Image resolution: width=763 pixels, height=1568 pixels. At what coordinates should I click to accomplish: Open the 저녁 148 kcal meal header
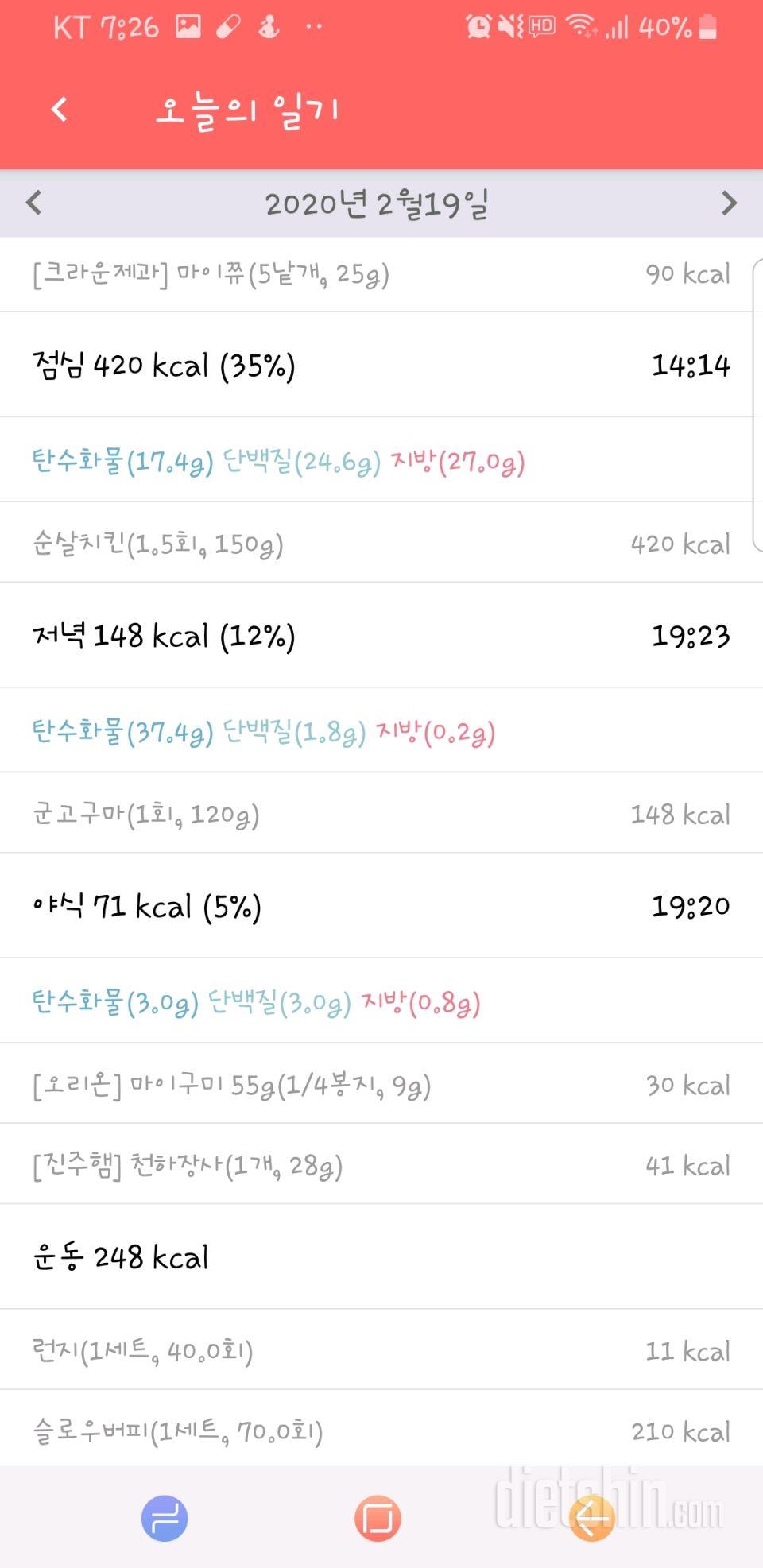(x=380, y=636)
